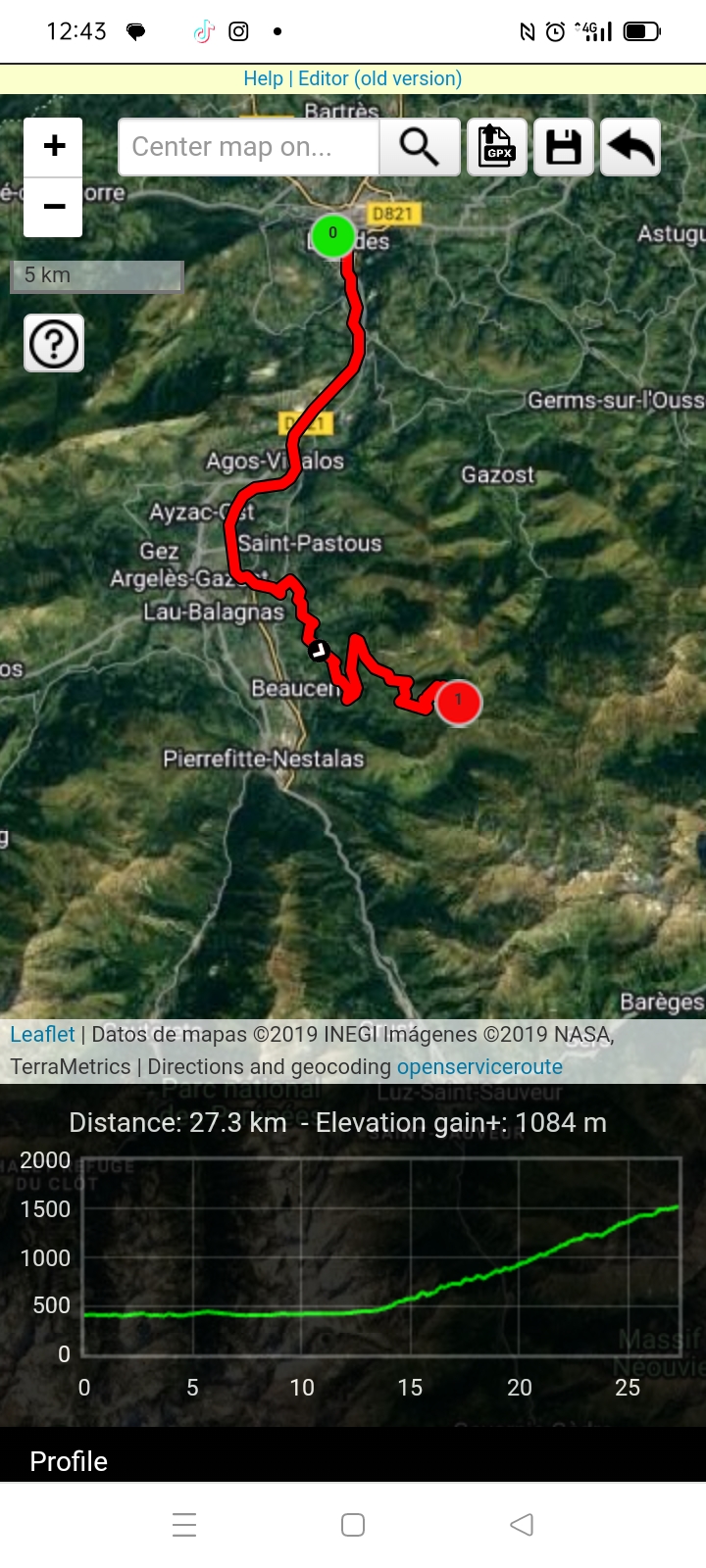Expand the Profile section
Viewport: 706px width, 1568px height.
tap(69, 1461)
